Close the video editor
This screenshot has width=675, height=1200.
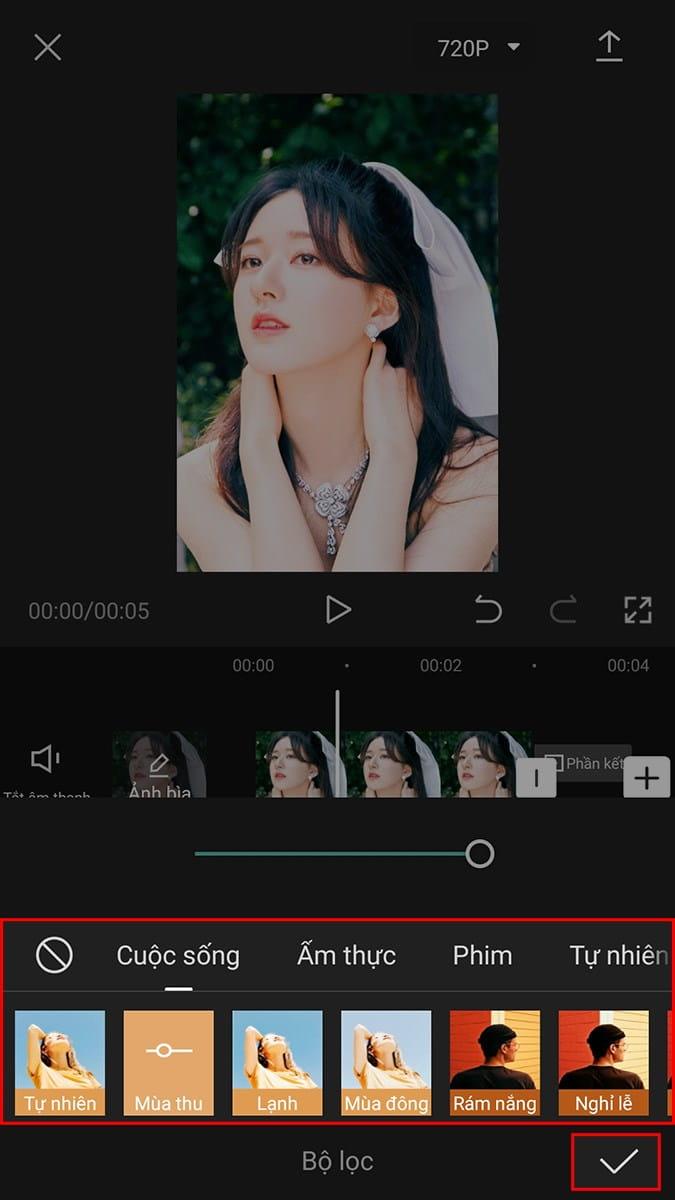point(47,47)
